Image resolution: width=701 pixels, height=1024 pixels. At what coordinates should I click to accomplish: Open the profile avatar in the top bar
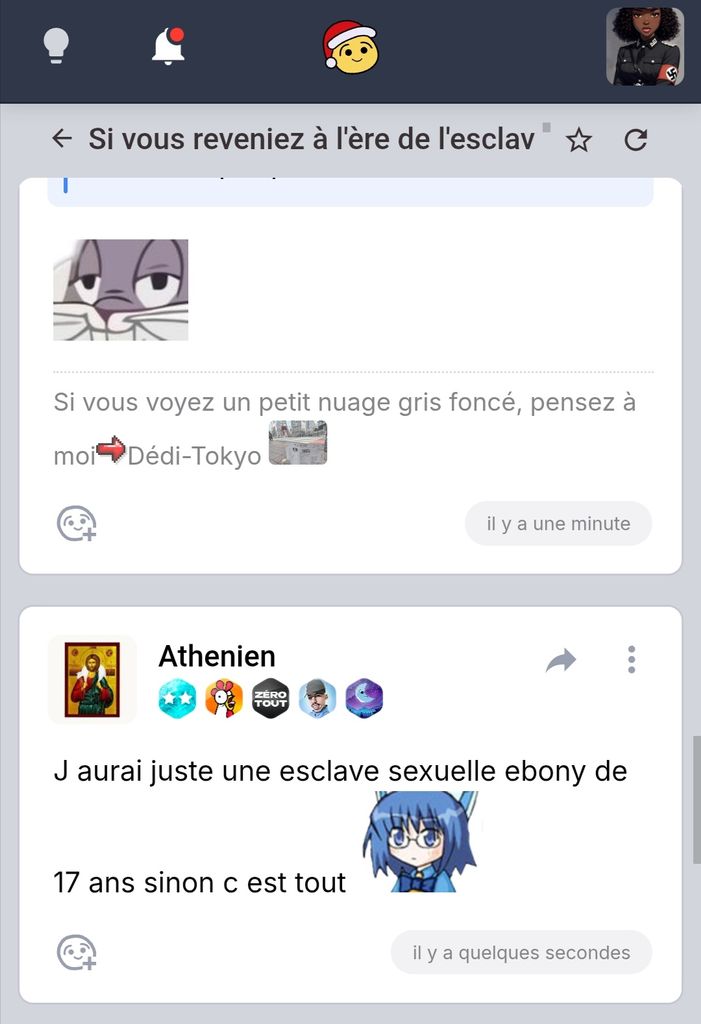(644, 46)
